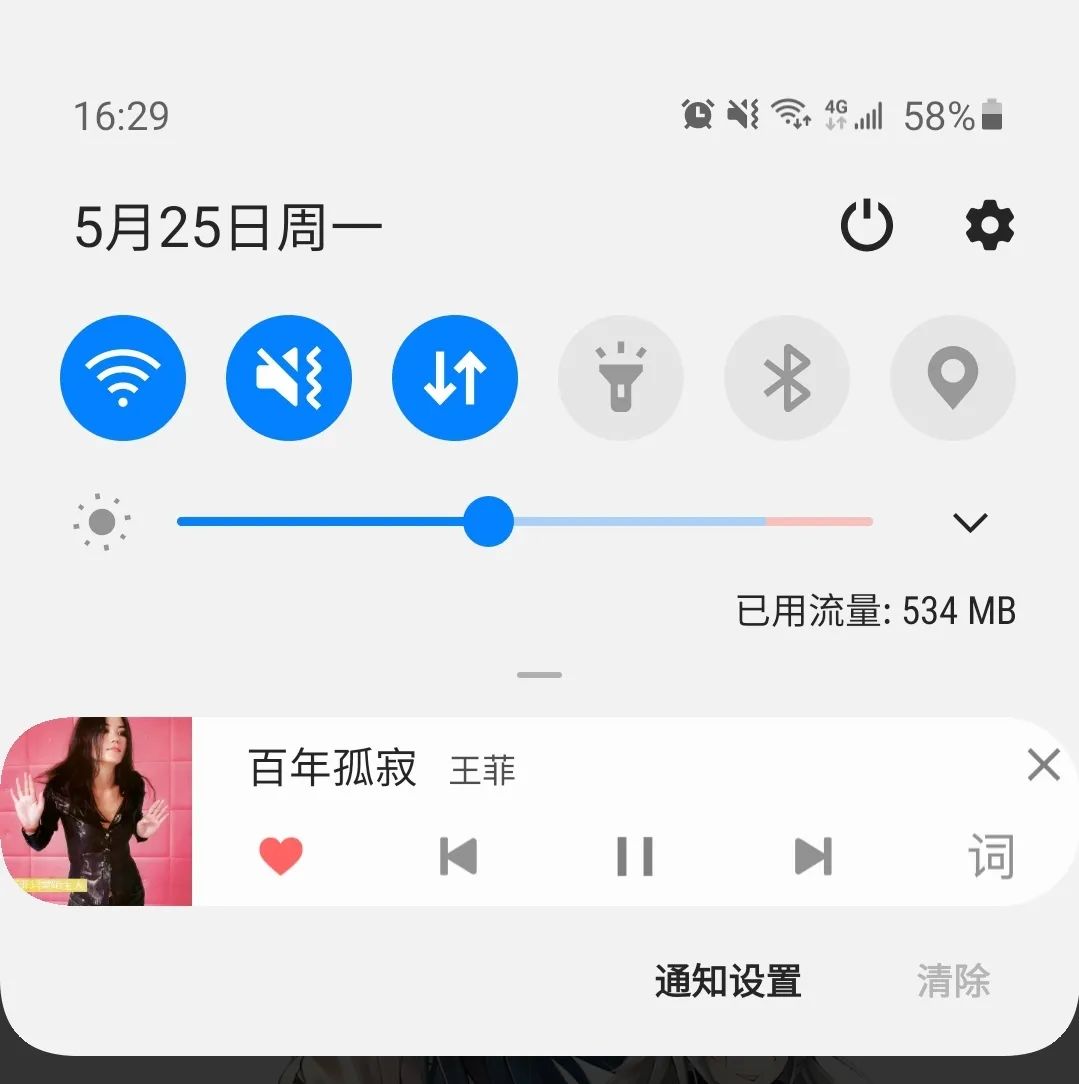Dismiss the music player notification
The height and width of the screenshot is (1084, 1079).
click(1043, 765)
